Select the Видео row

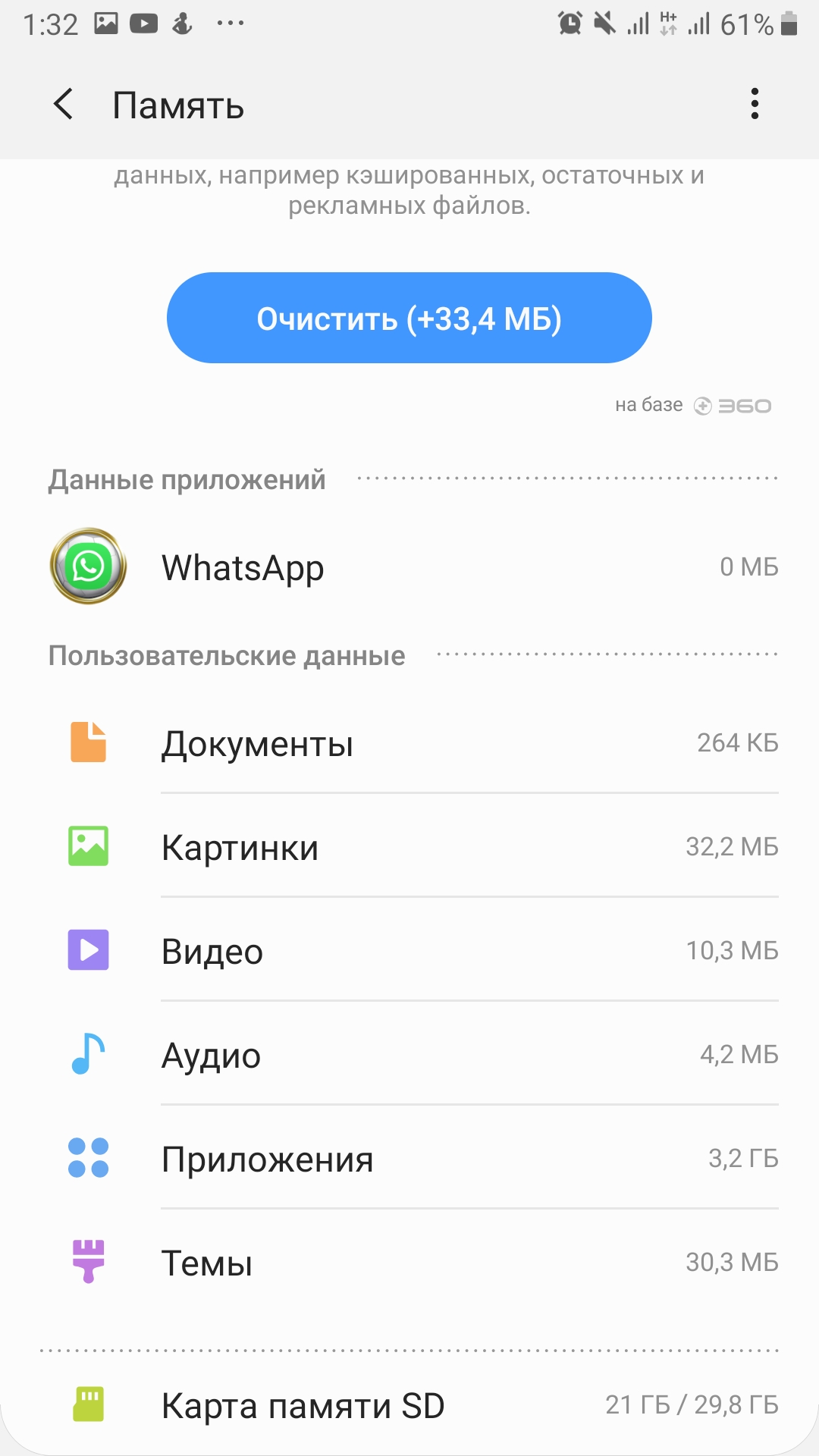tap(409, 950)
